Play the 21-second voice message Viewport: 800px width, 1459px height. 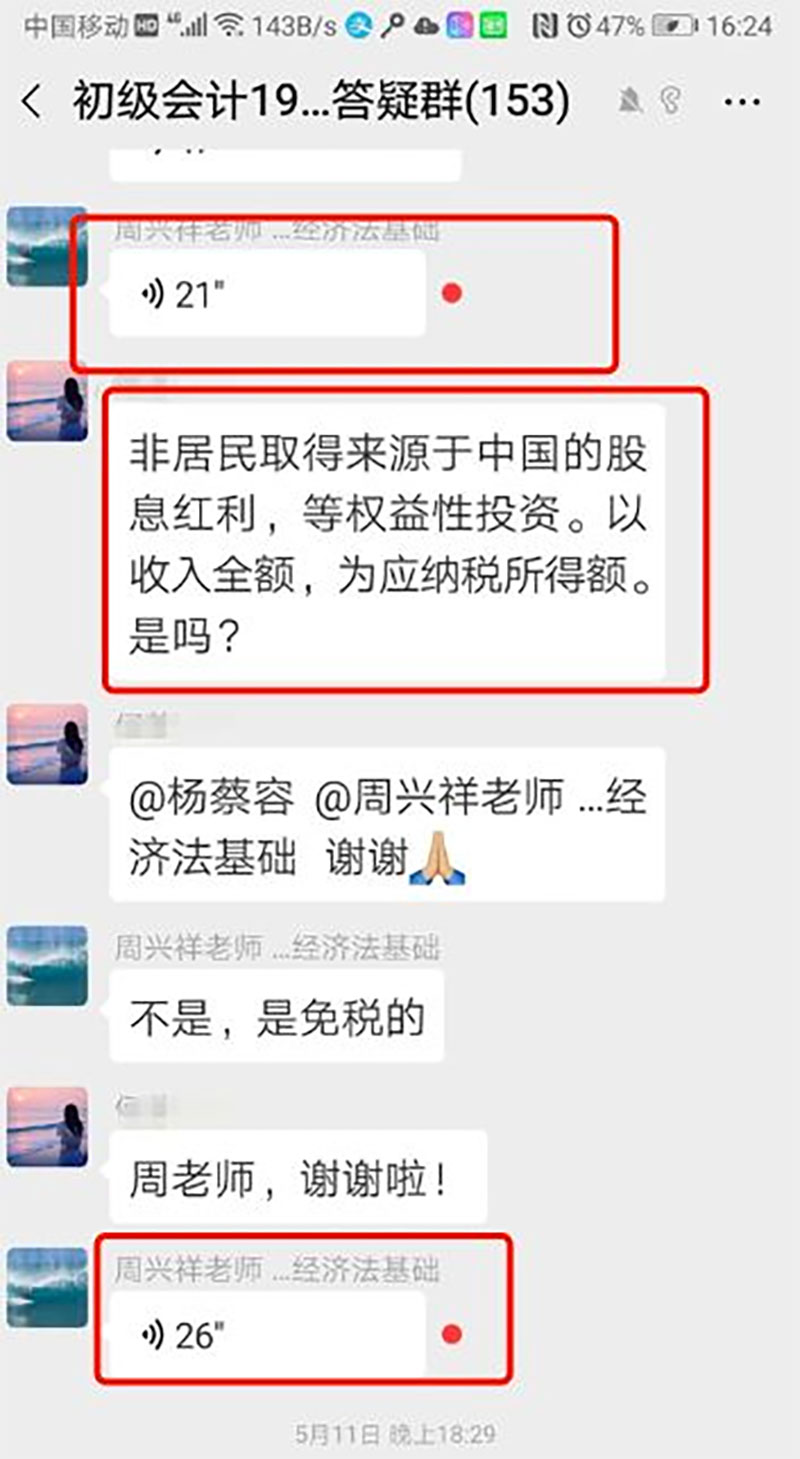click(x=266, y=294)
